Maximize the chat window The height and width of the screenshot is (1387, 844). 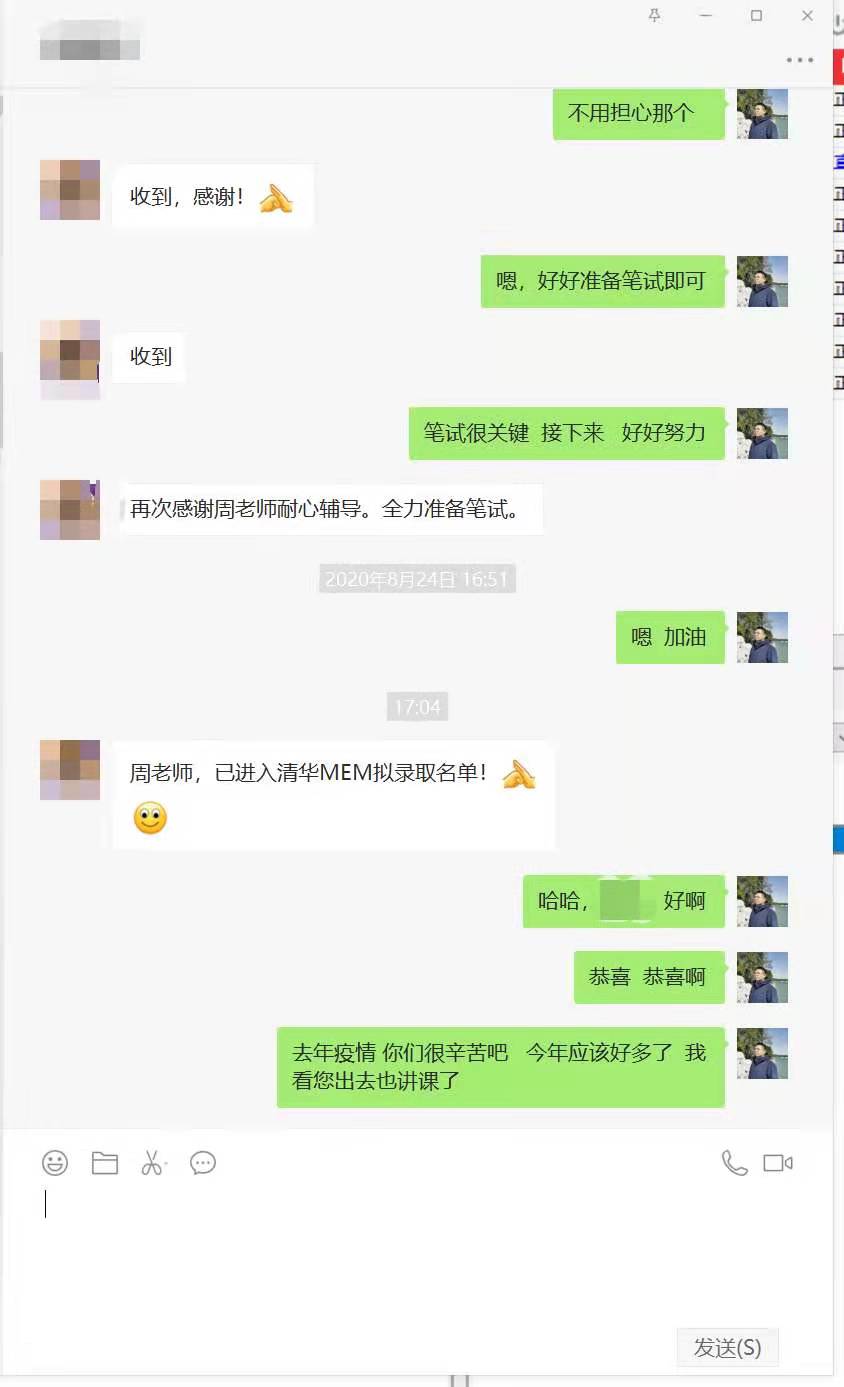(757, 15)
